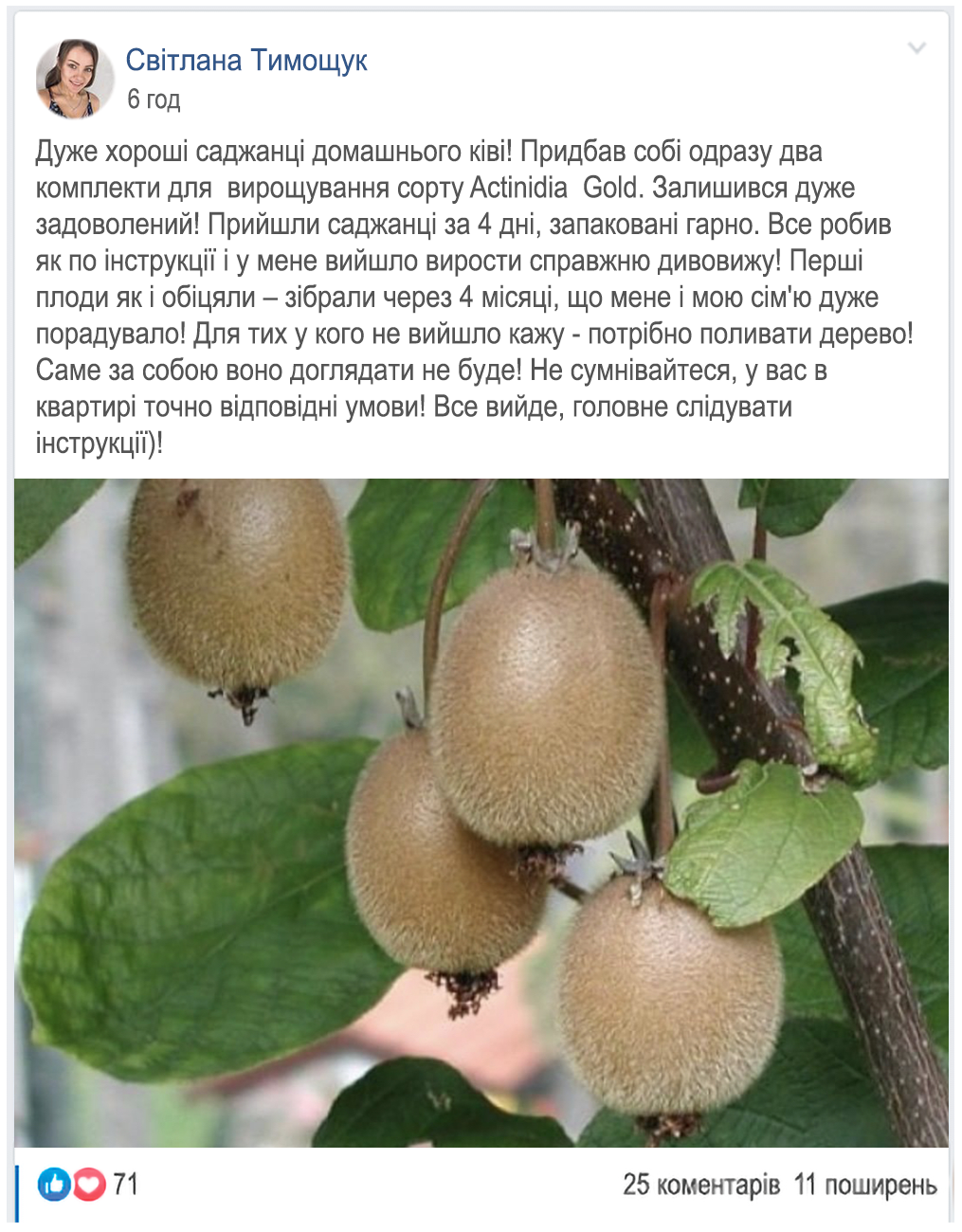Open Світлана Тимощук's profile name link

246,61
